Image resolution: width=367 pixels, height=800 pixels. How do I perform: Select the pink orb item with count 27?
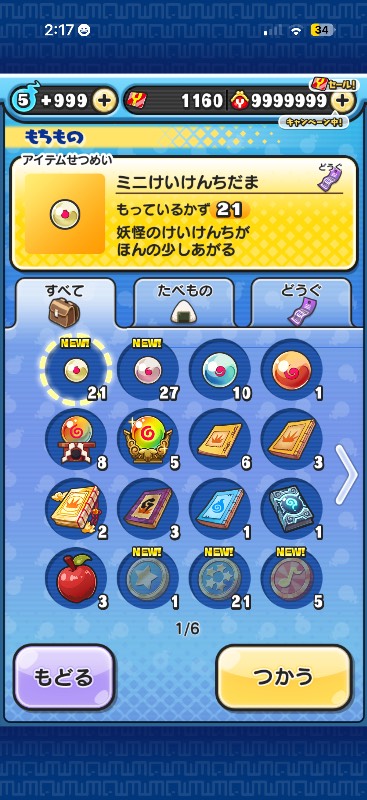[148, 370]
